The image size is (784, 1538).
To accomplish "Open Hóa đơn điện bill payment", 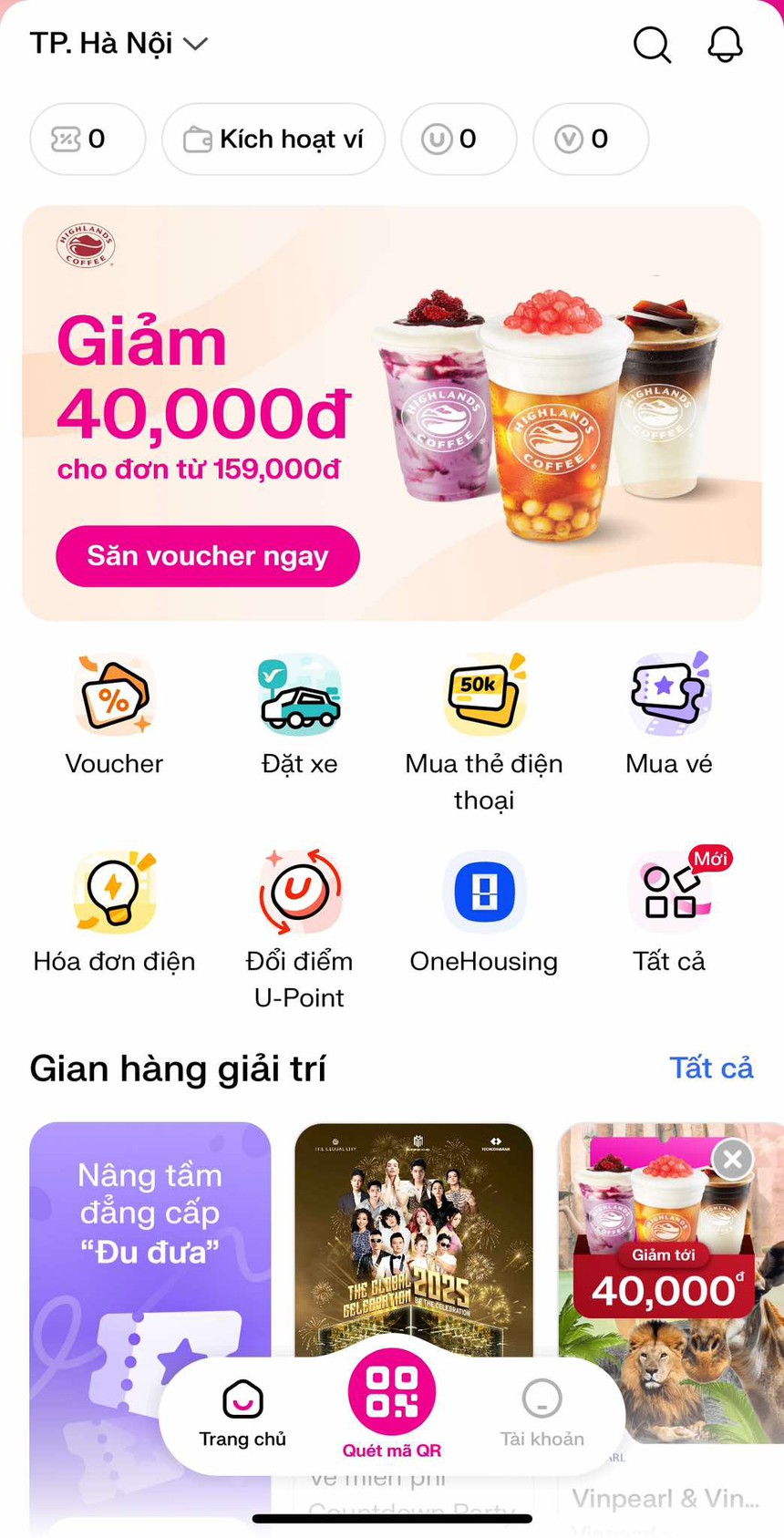I will click(x=114, y=912).
